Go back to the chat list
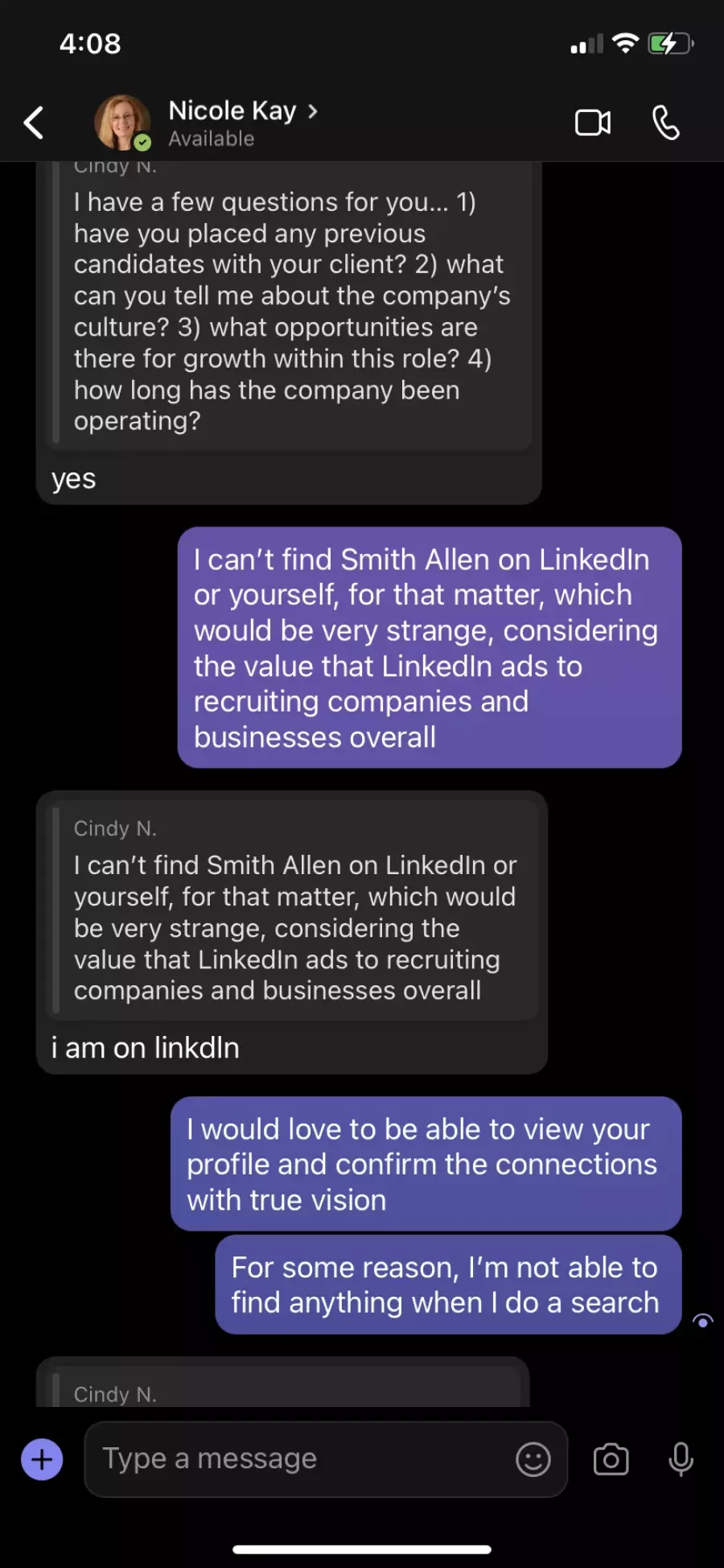Image resolution: width=724 pixels, height=1568 pixels. point(34,123)
